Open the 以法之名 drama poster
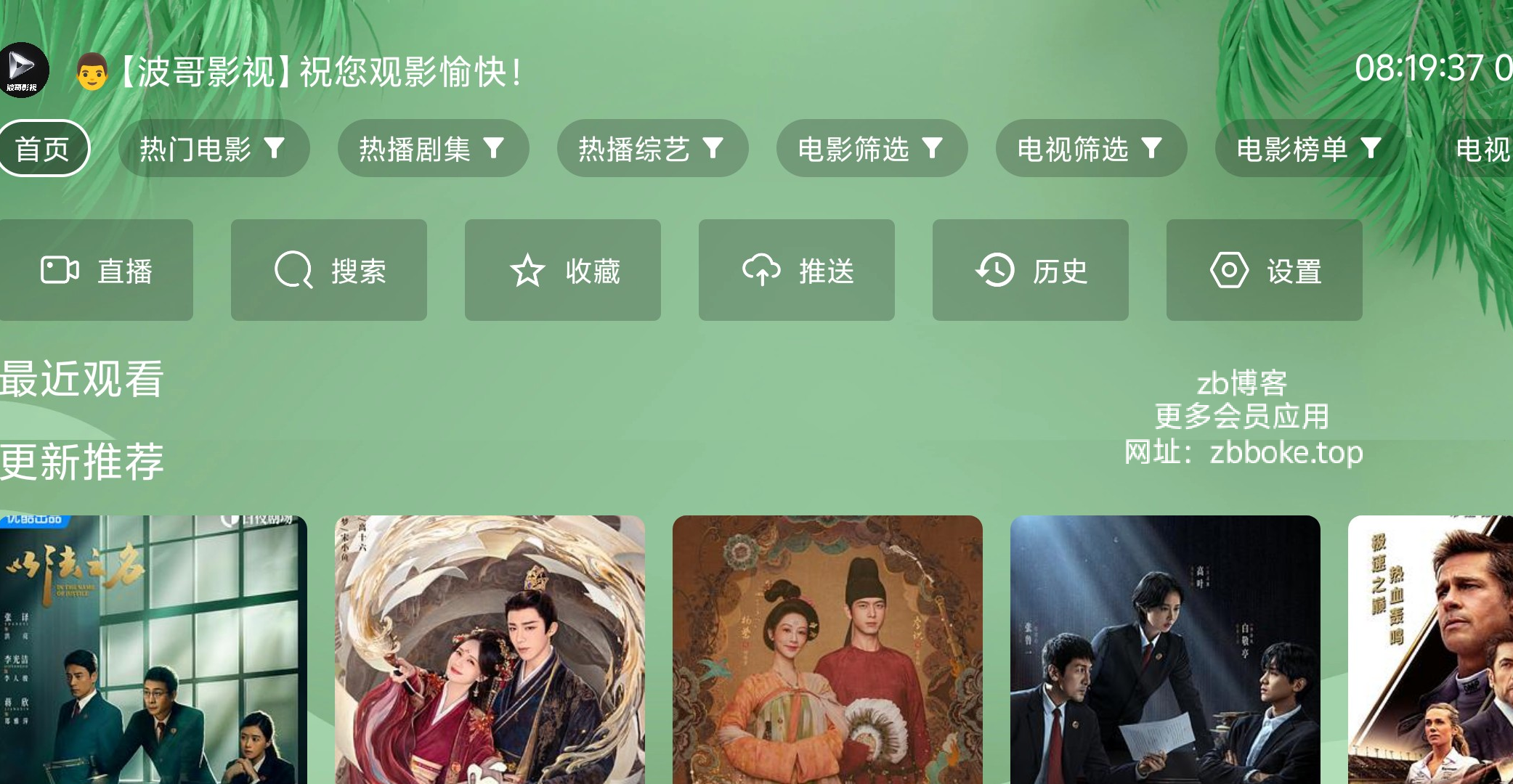Viewport: 1513px width, 784px height. pyautogui.click(x=153, y=650)
